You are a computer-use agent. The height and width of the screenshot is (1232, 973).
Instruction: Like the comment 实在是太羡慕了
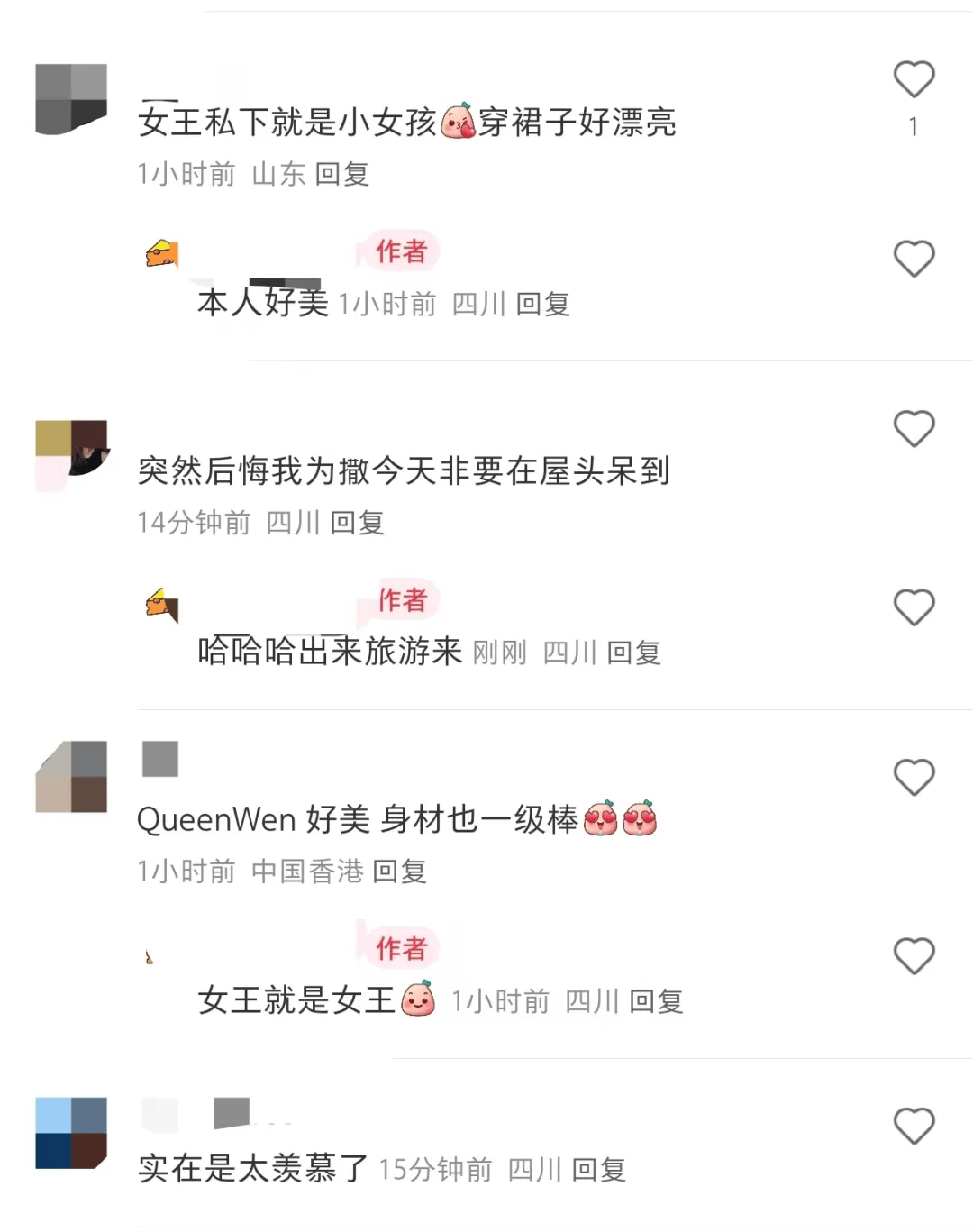tap(914, 1127)
